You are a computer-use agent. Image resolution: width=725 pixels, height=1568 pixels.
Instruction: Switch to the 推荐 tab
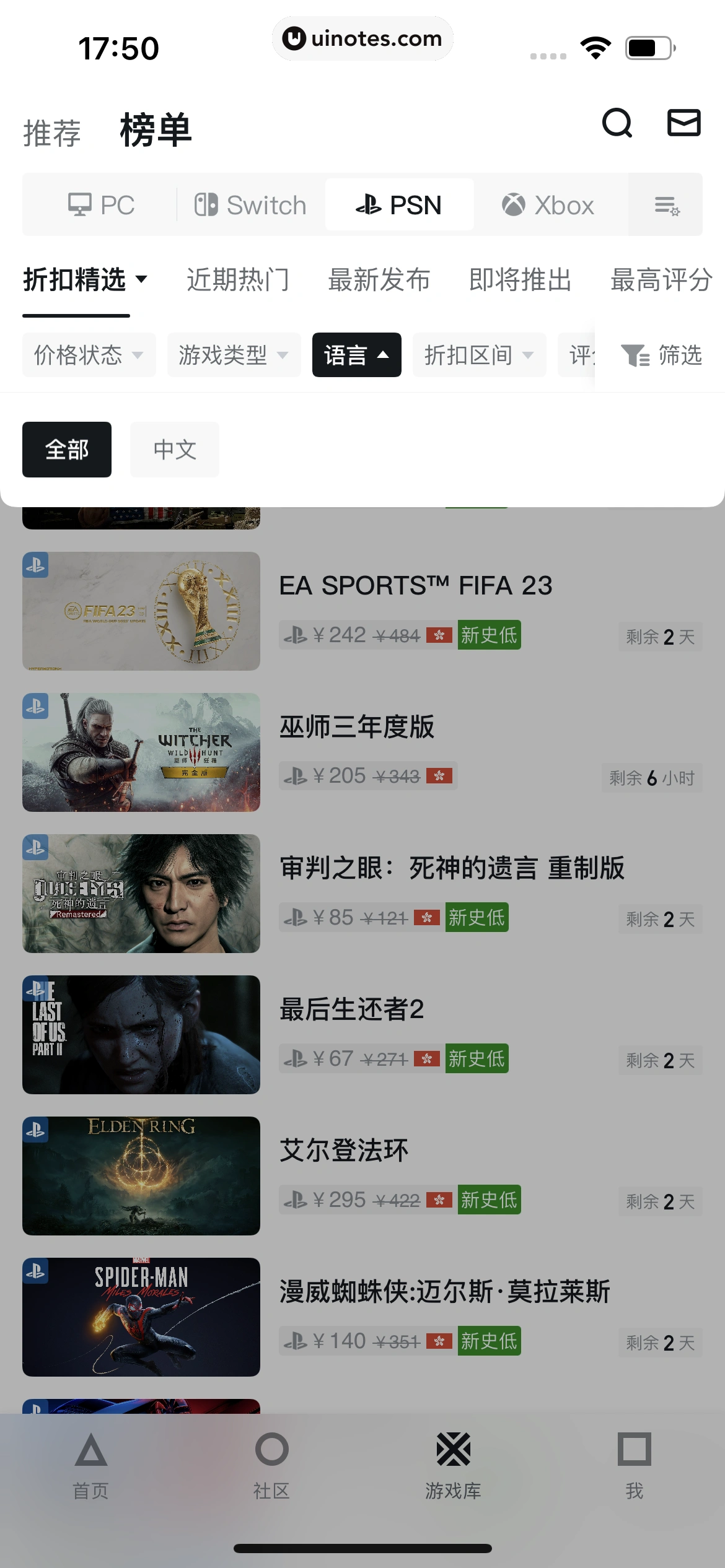point(52,133)
